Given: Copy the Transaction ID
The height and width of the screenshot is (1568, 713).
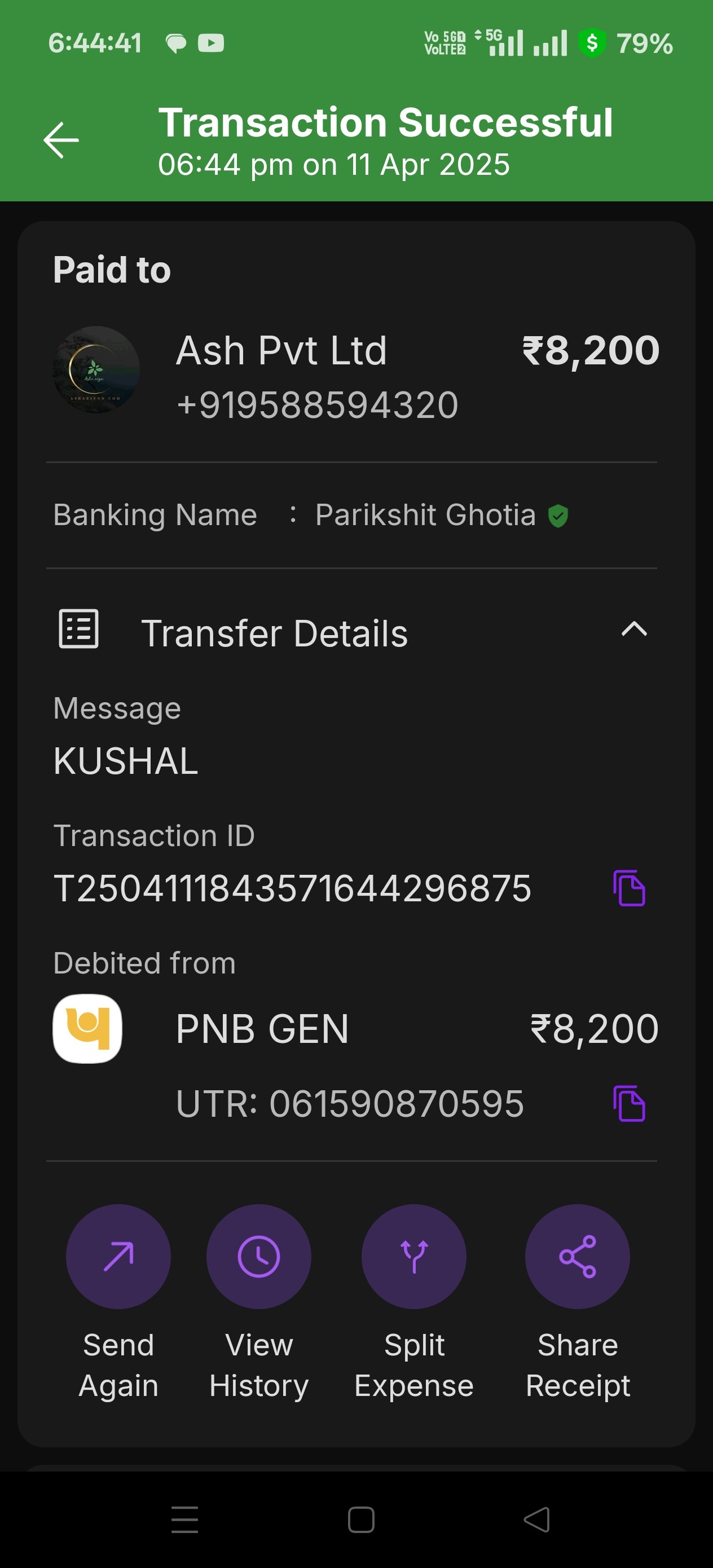Looking at the screenshot, I should 629,888.
